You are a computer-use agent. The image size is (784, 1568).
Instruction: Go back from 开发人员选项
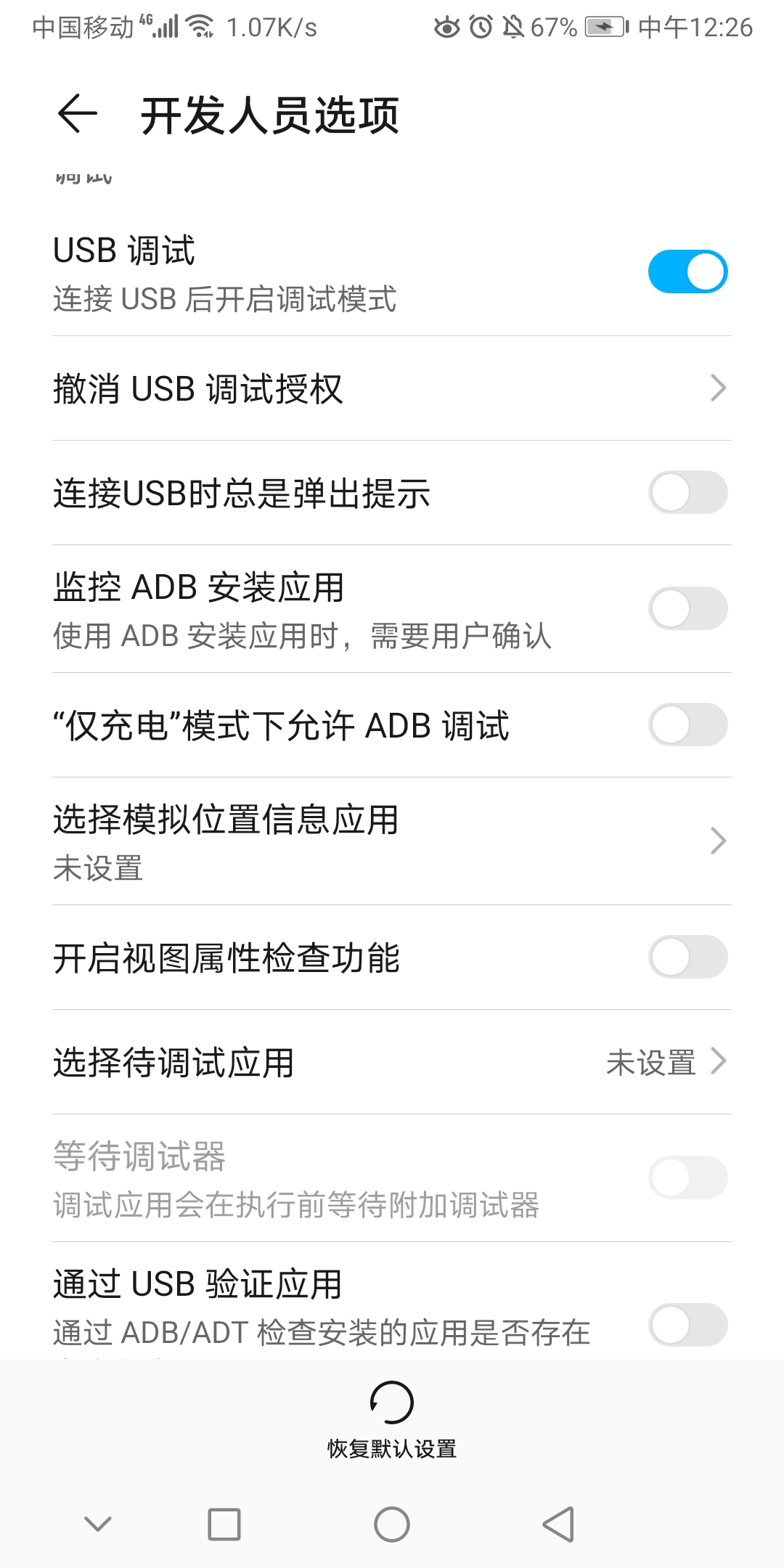77,115
